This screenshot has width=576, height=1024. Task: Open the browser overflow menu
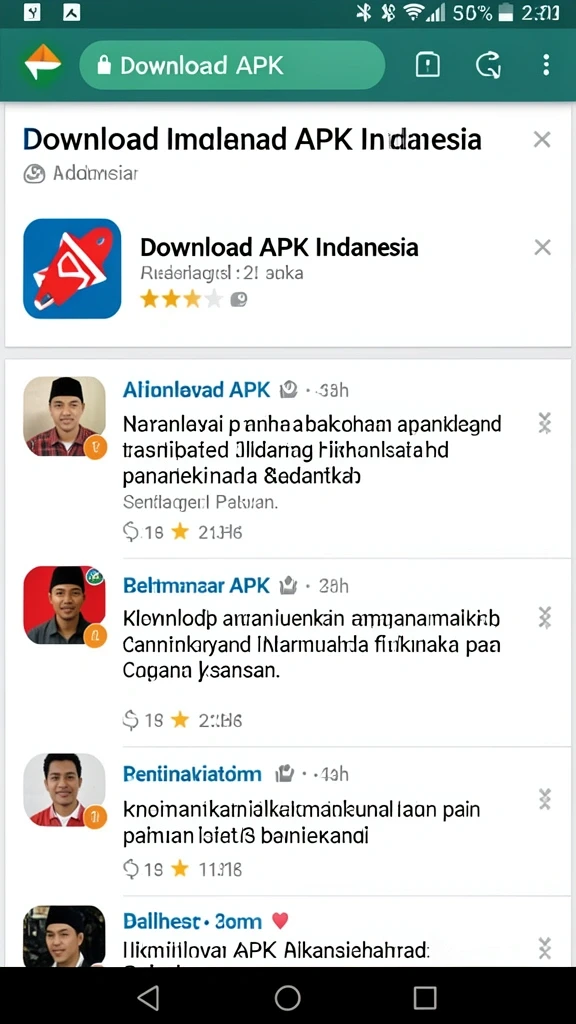coord(546,65)
